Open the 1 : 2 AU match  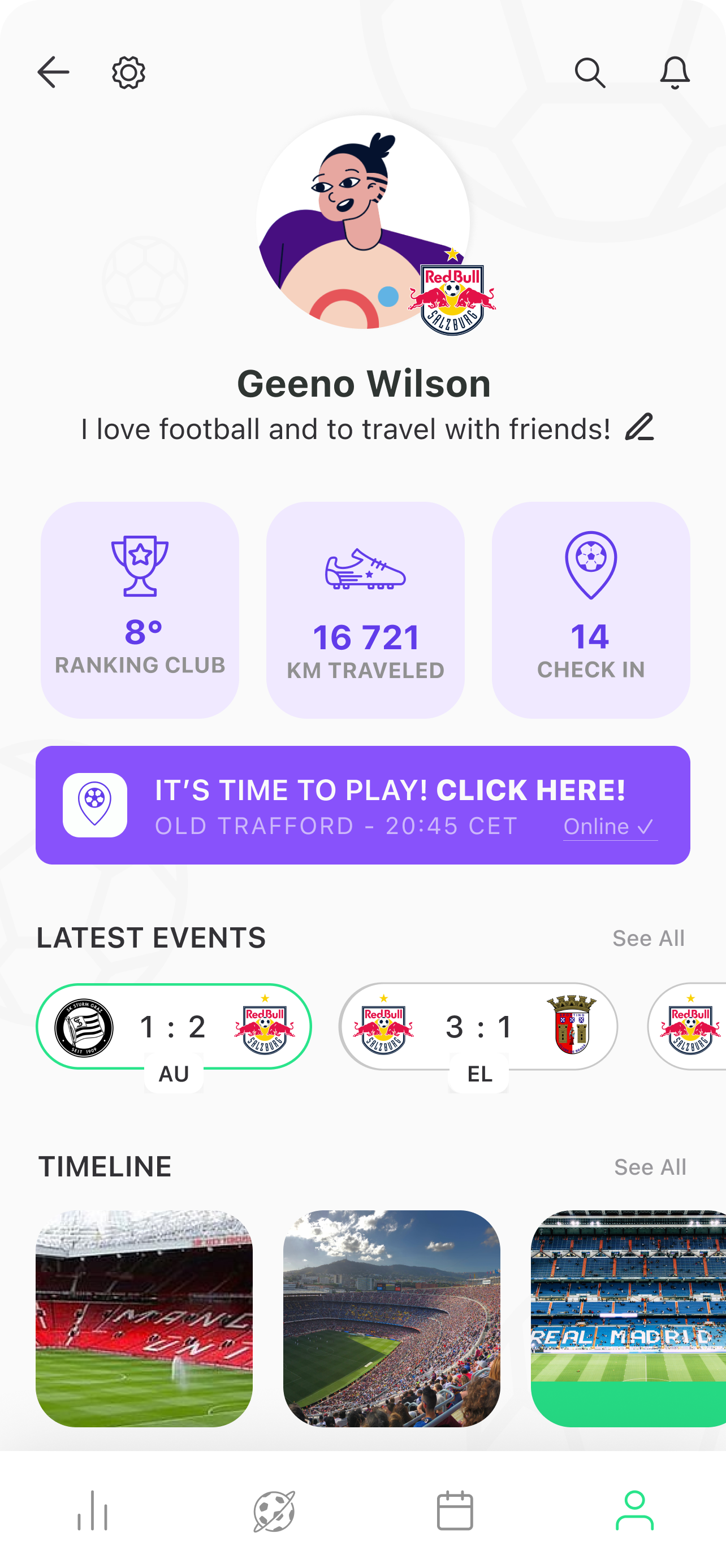(174, 1027)
